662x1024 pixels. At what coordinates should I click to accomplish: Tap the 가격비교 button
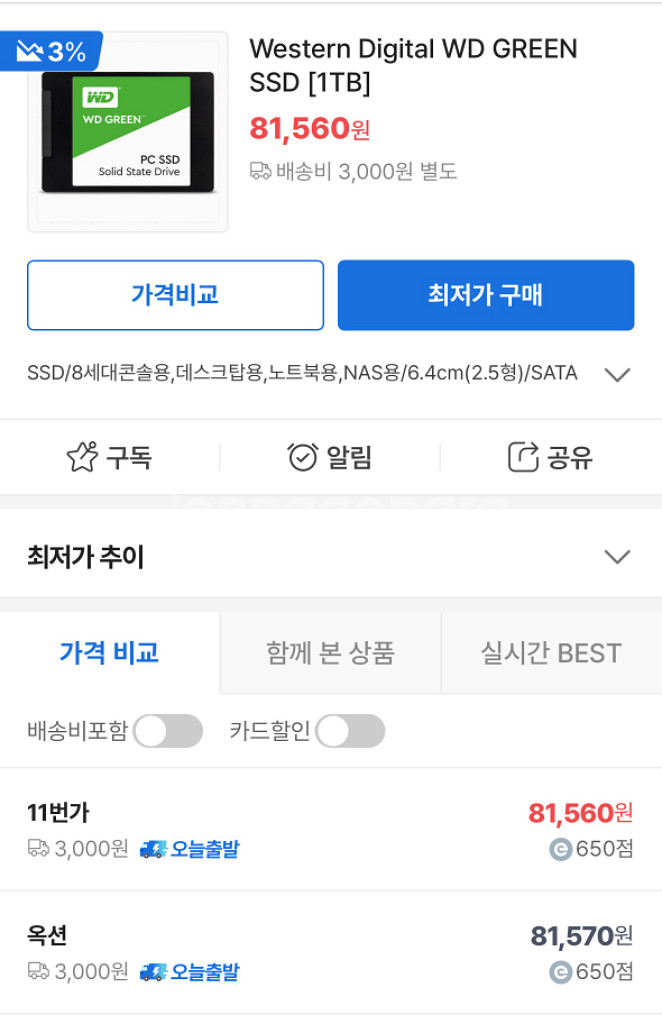[x=175, y=295]
